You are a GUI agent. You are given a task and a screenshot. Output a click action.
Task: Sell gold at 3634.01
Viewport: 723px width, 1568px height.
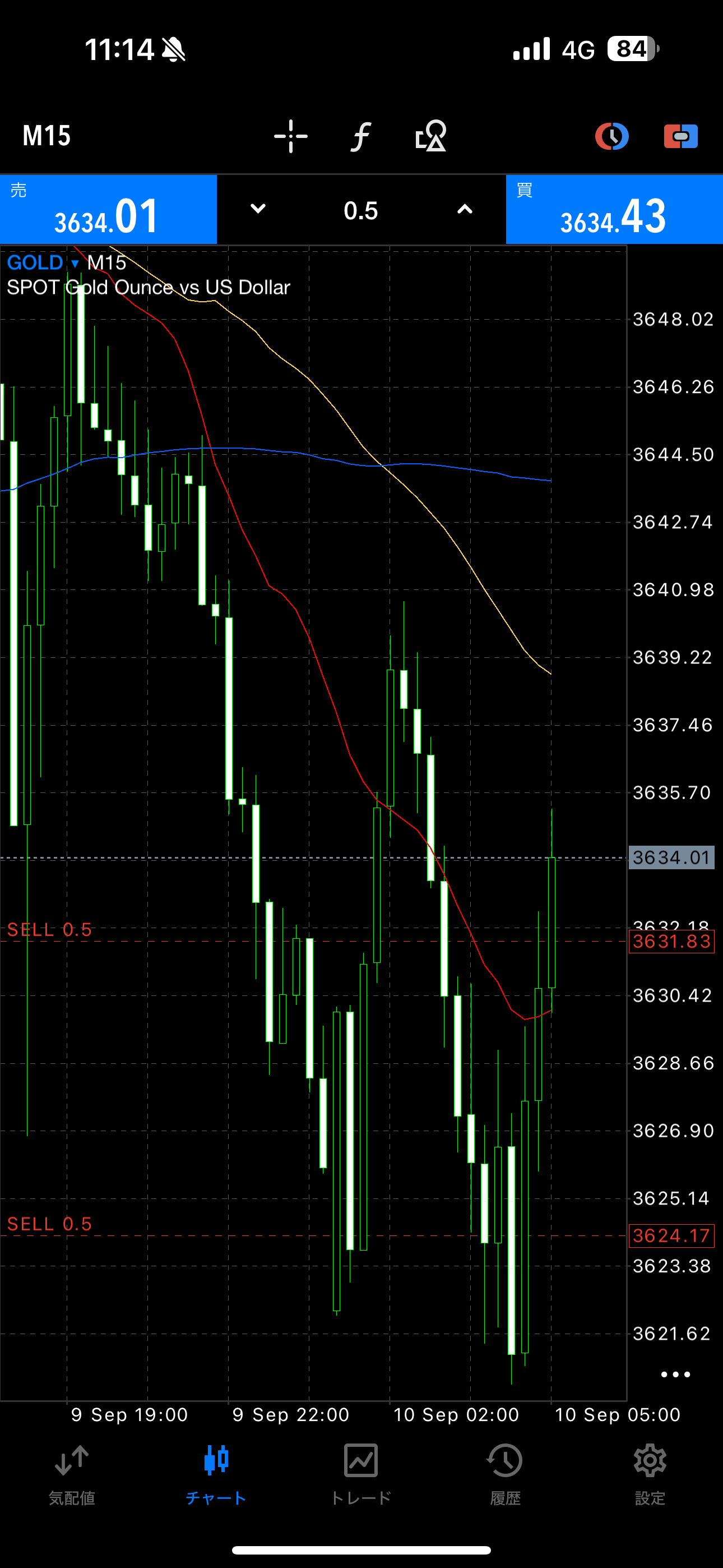(108, 209)
